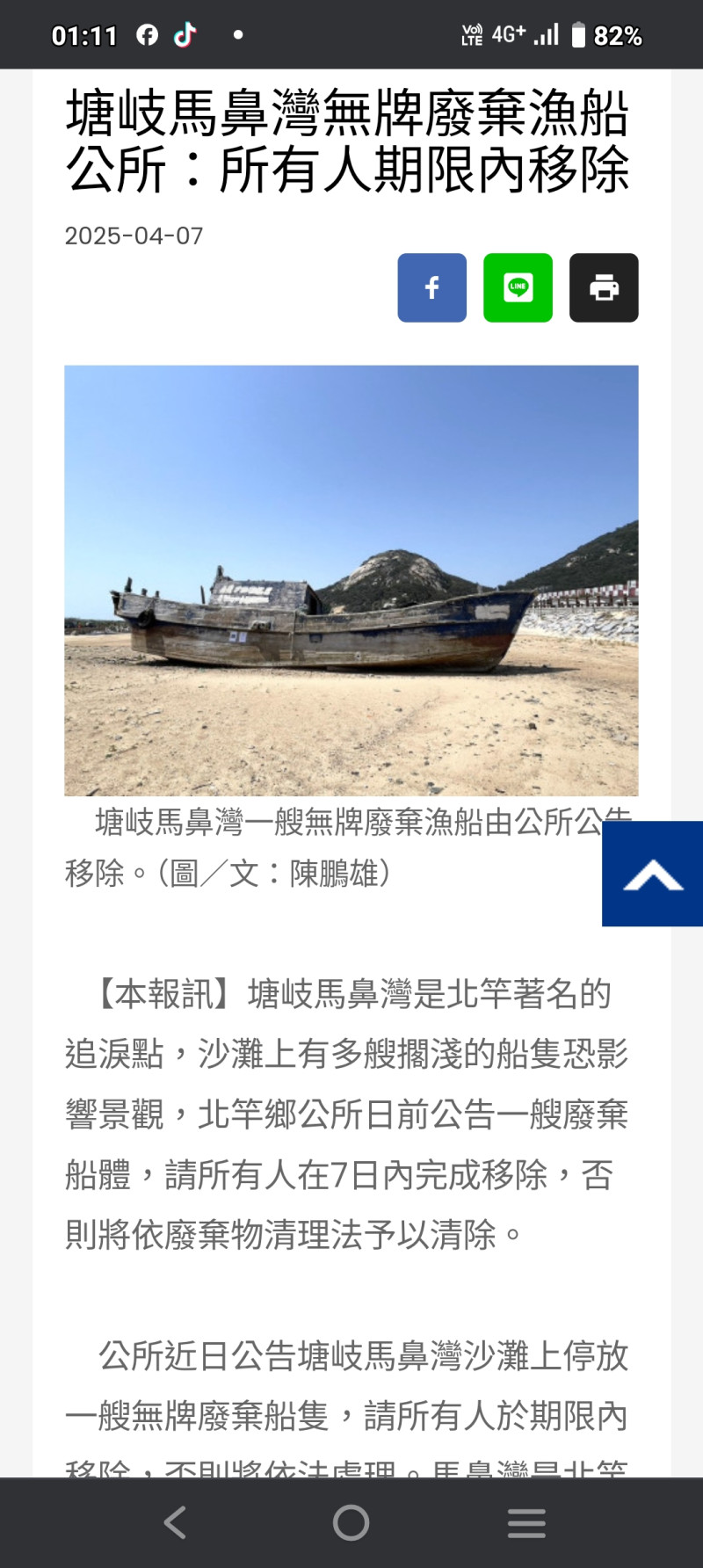Share article via LINE
Viewport: 703px width, 1568px height.
[518, 287]
